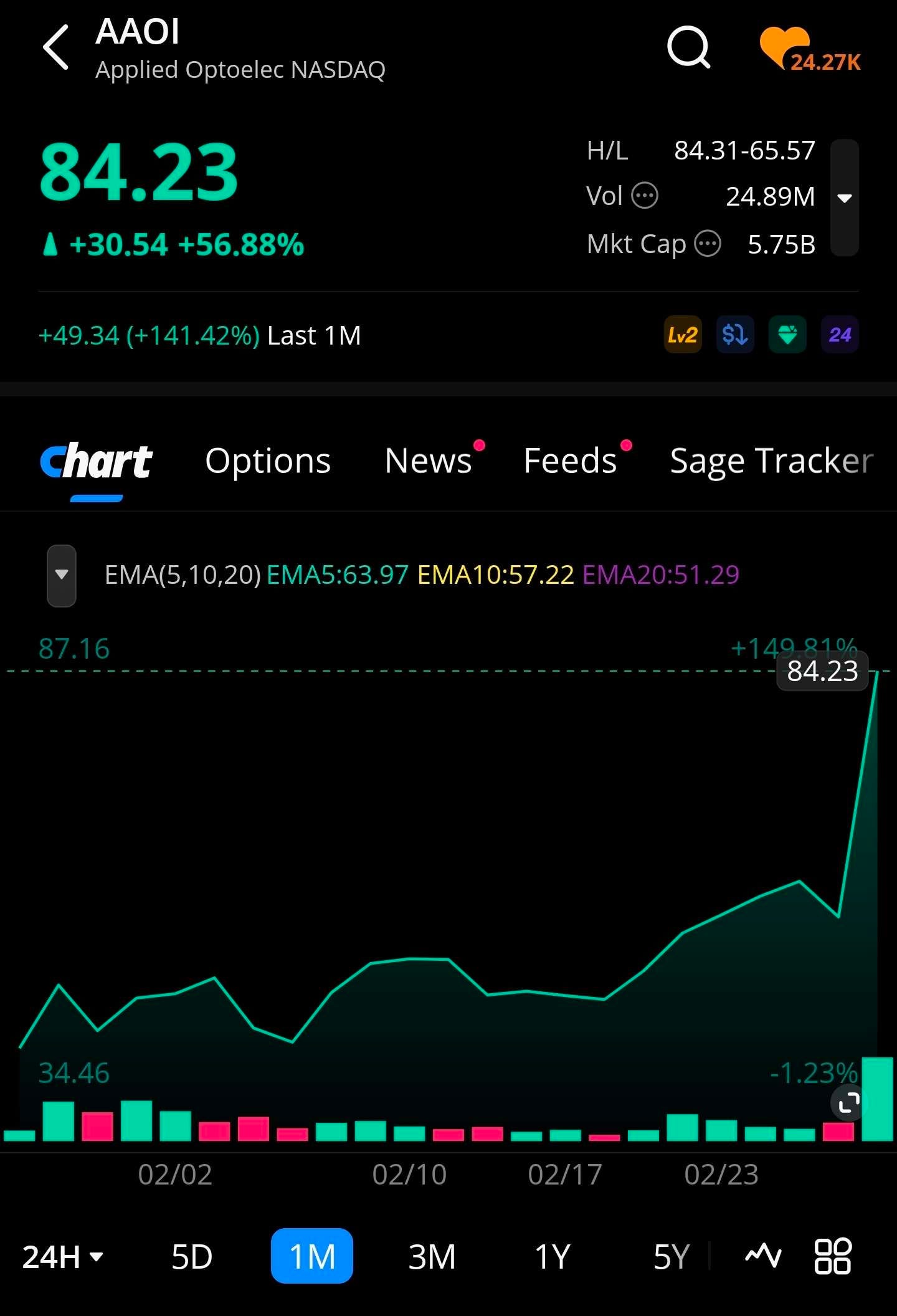Show the 1Y chart range
Viewport: 897px width, 1316px height.
[x=553, y=1256]
